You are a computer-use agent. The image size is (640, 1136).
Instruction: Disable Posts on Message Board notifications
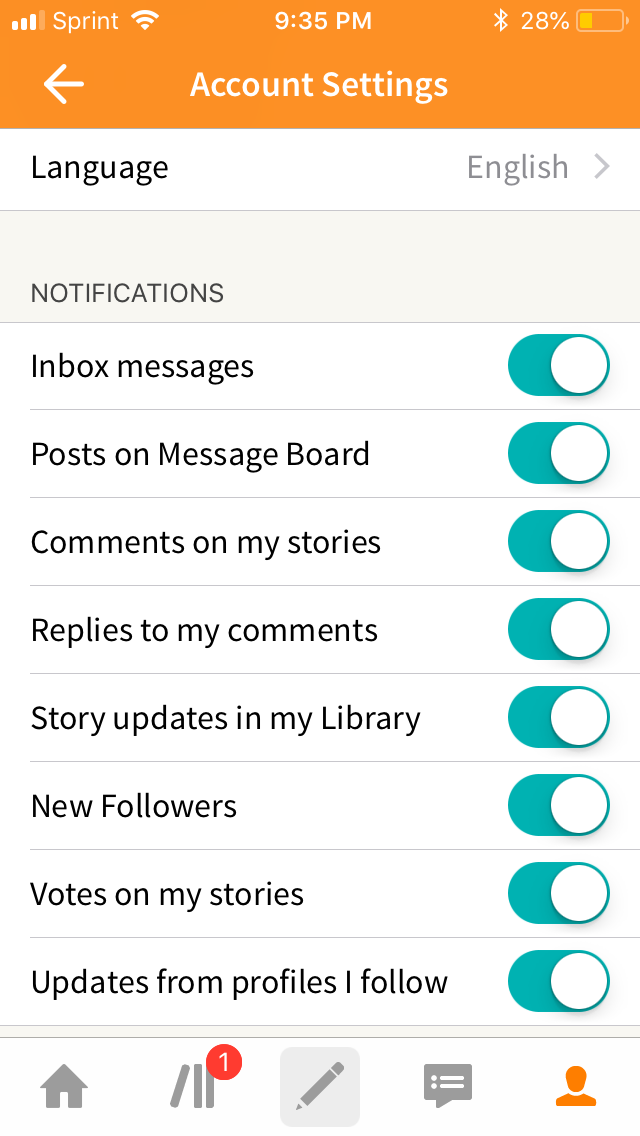point(558,454)
